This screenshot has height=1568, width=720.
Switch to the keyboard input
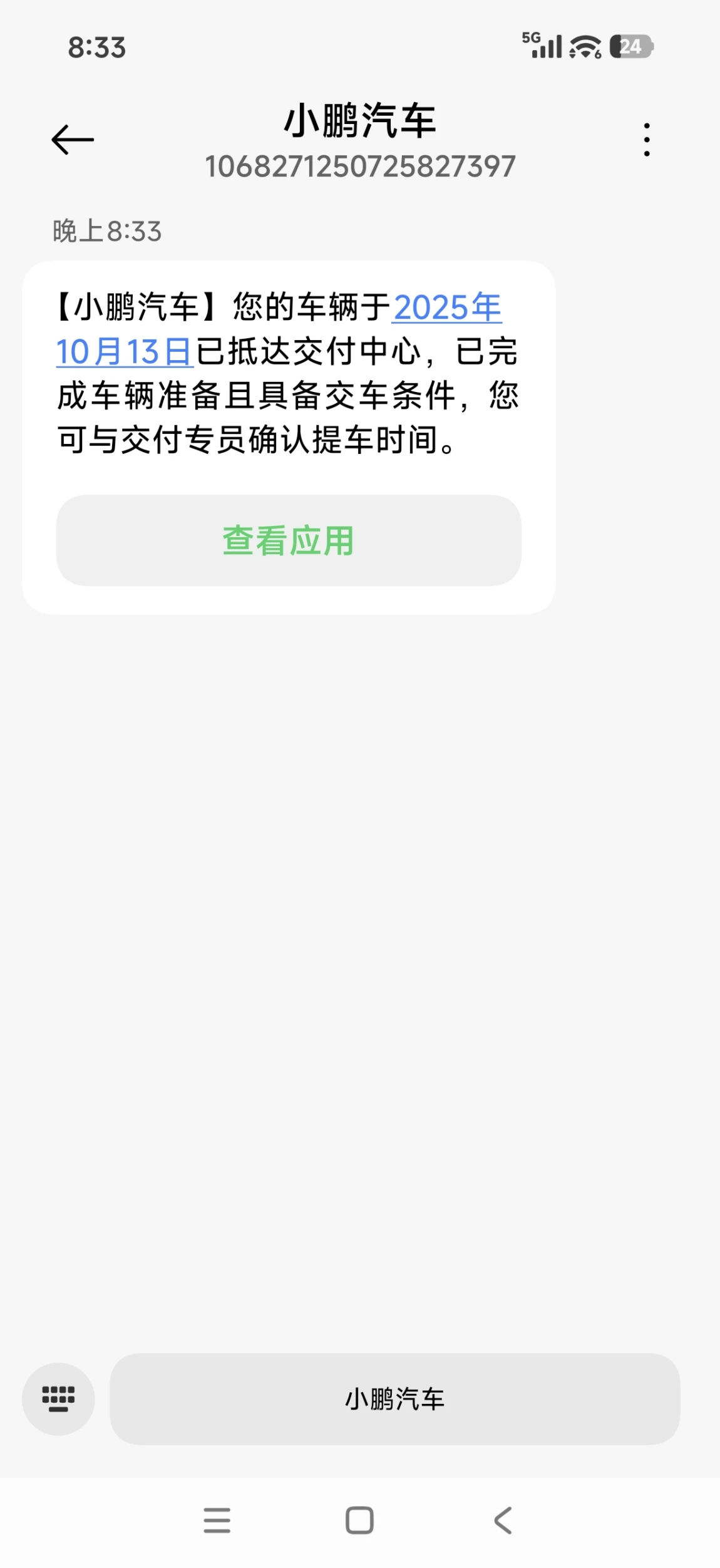[58, 1399]
